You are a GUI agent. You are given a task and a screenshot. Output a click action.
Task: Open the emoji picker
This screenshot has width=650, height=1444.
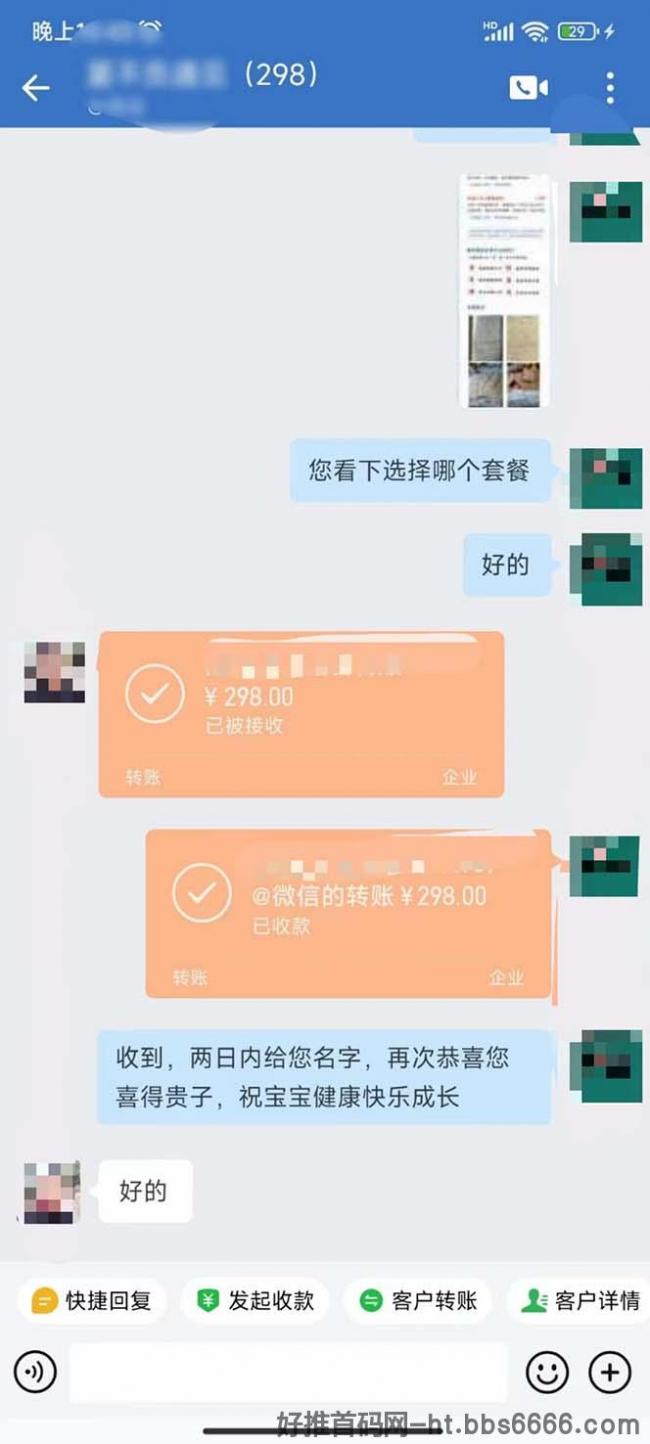(x=547, y=1372)
